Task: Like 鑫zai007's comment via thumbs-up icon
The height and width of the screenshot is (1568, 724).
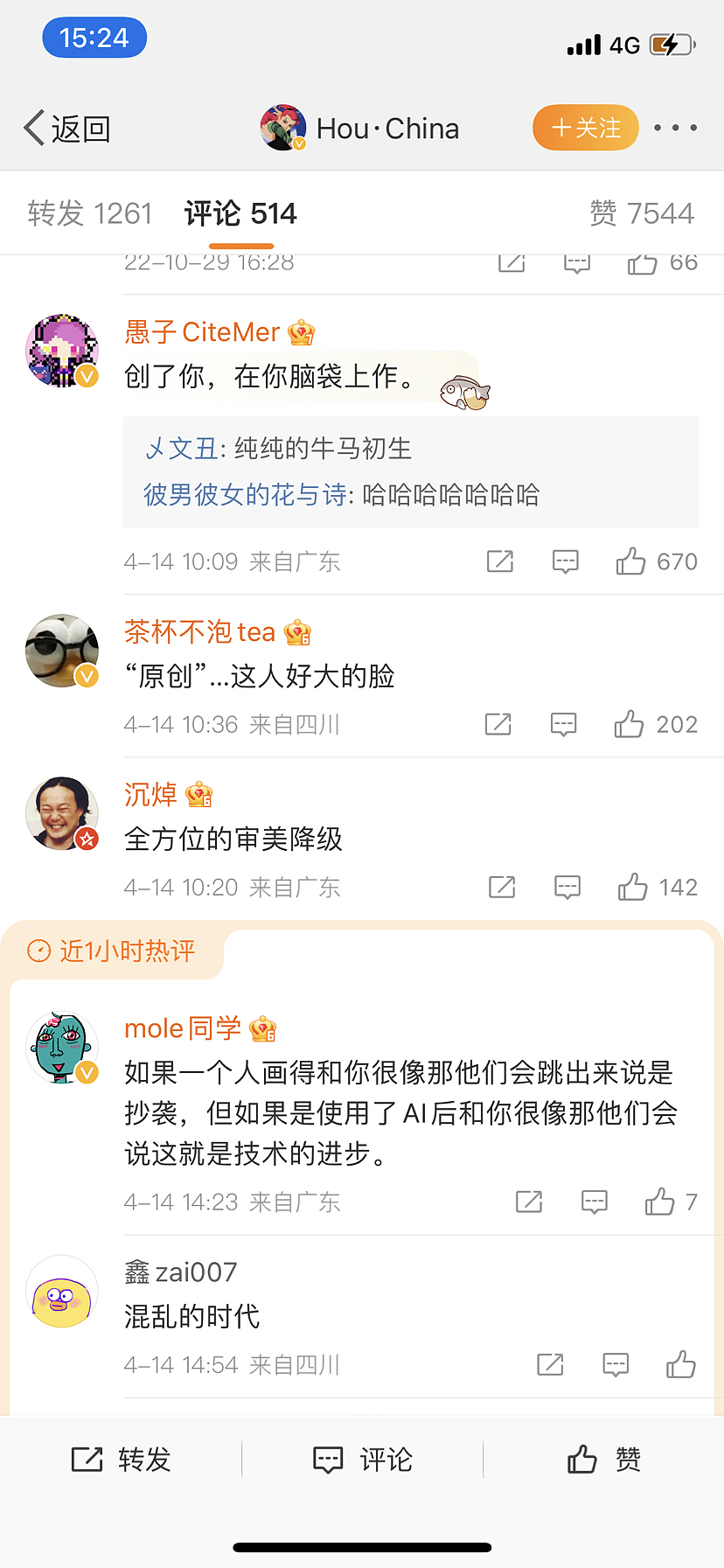Action: pyautogui.click(x=680, y=1364)
